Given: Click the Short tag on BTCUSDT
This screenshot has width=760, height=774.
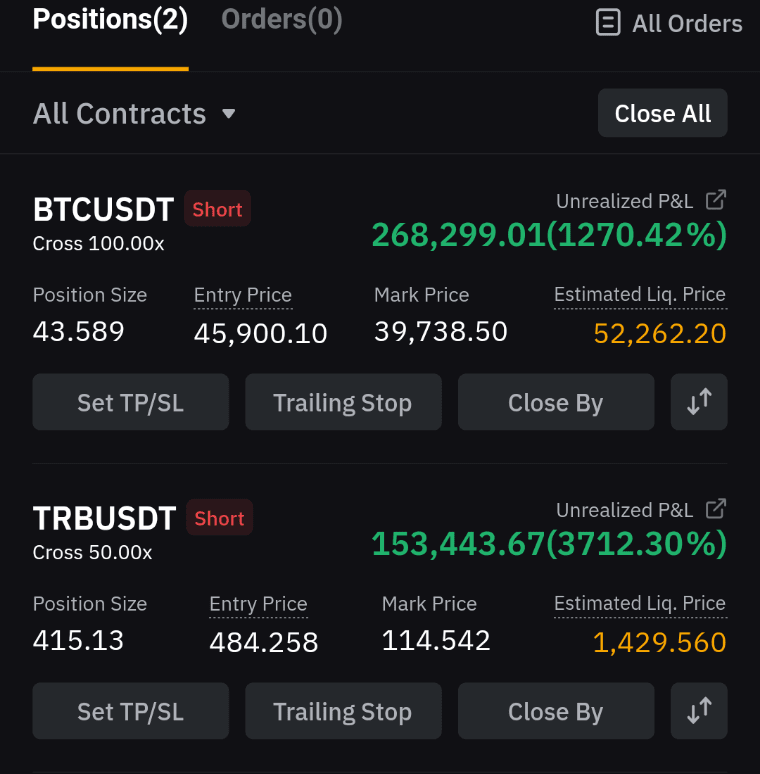Looking at the screenshot, I should click(x=217, y=209).
